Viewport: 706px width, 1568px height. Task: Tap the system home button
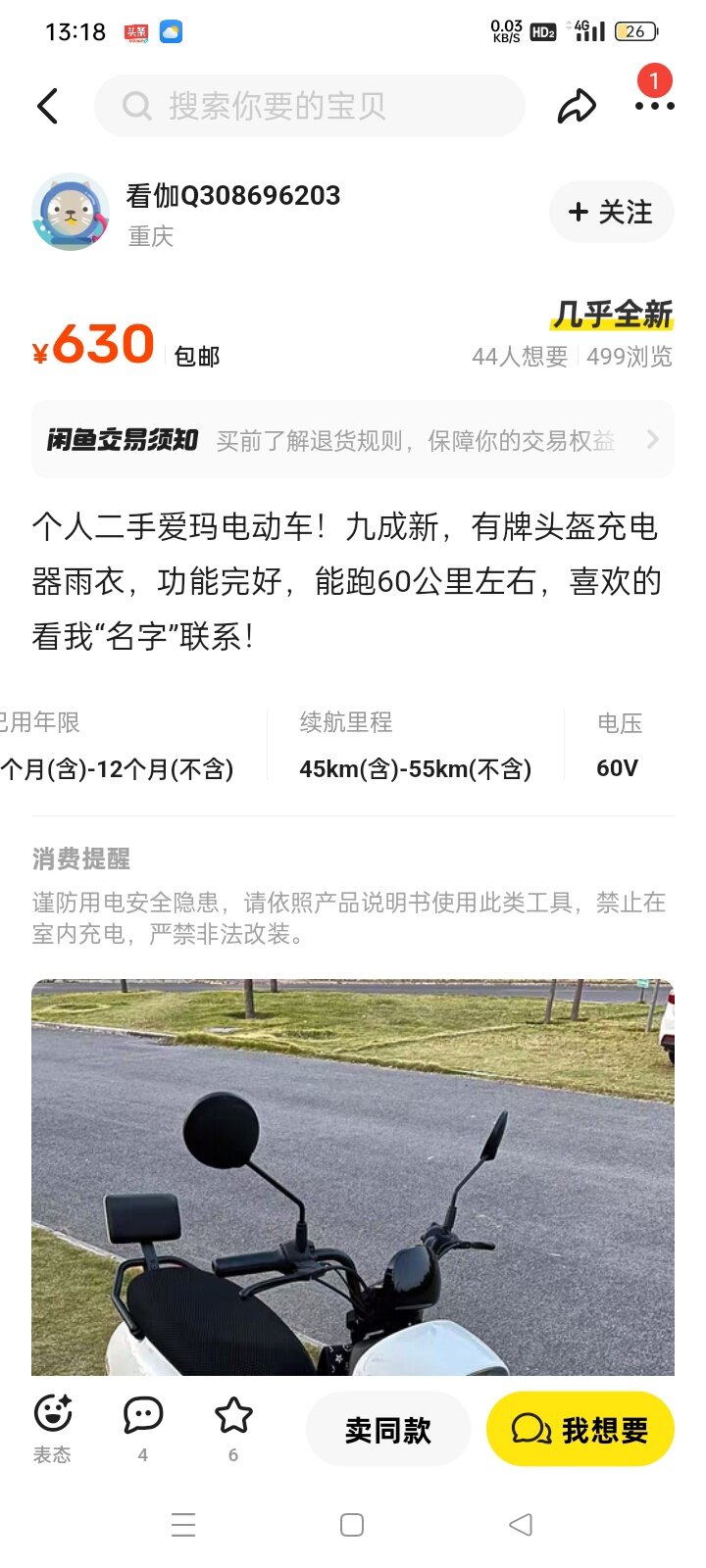point(352,1525)
